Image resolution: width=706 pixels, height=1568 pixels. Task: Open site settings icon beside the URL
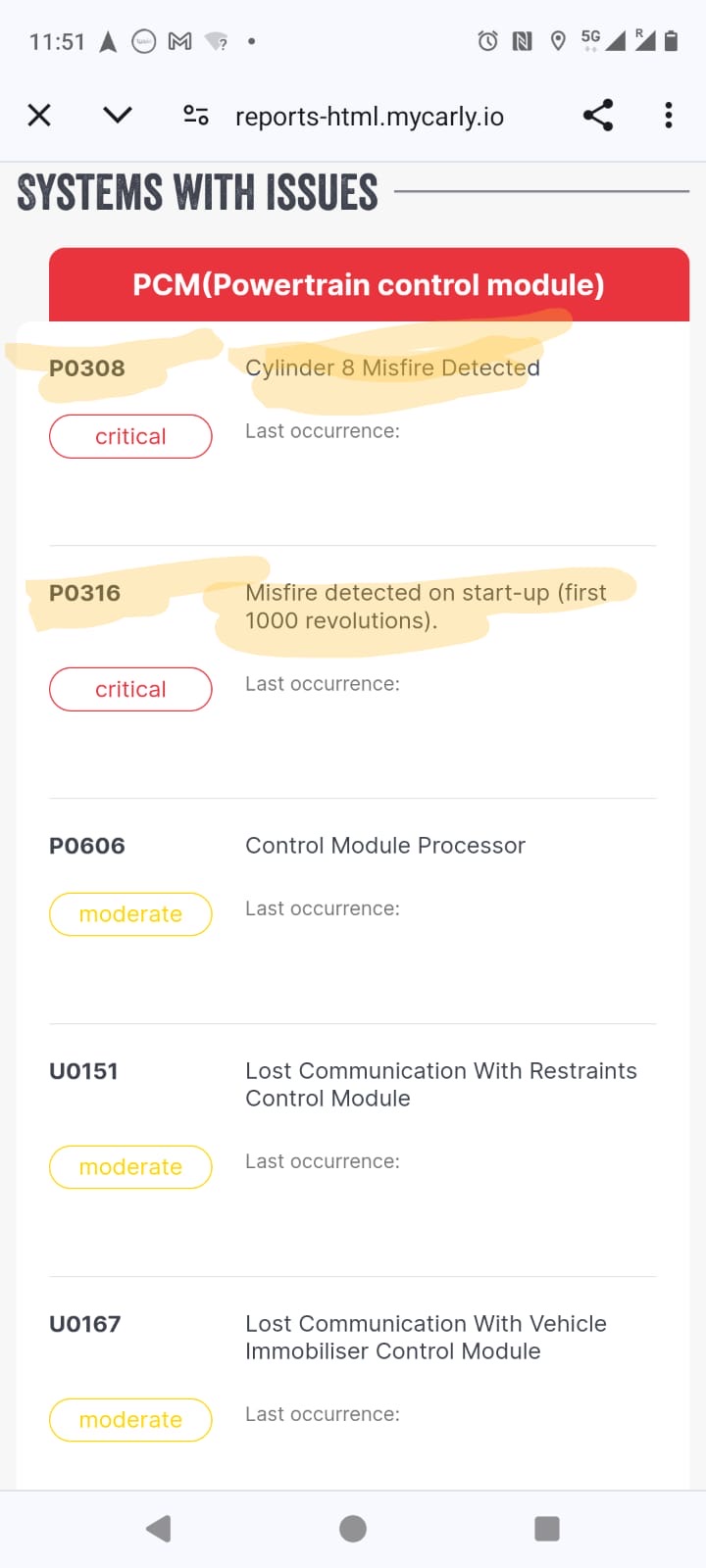point(196,116)
